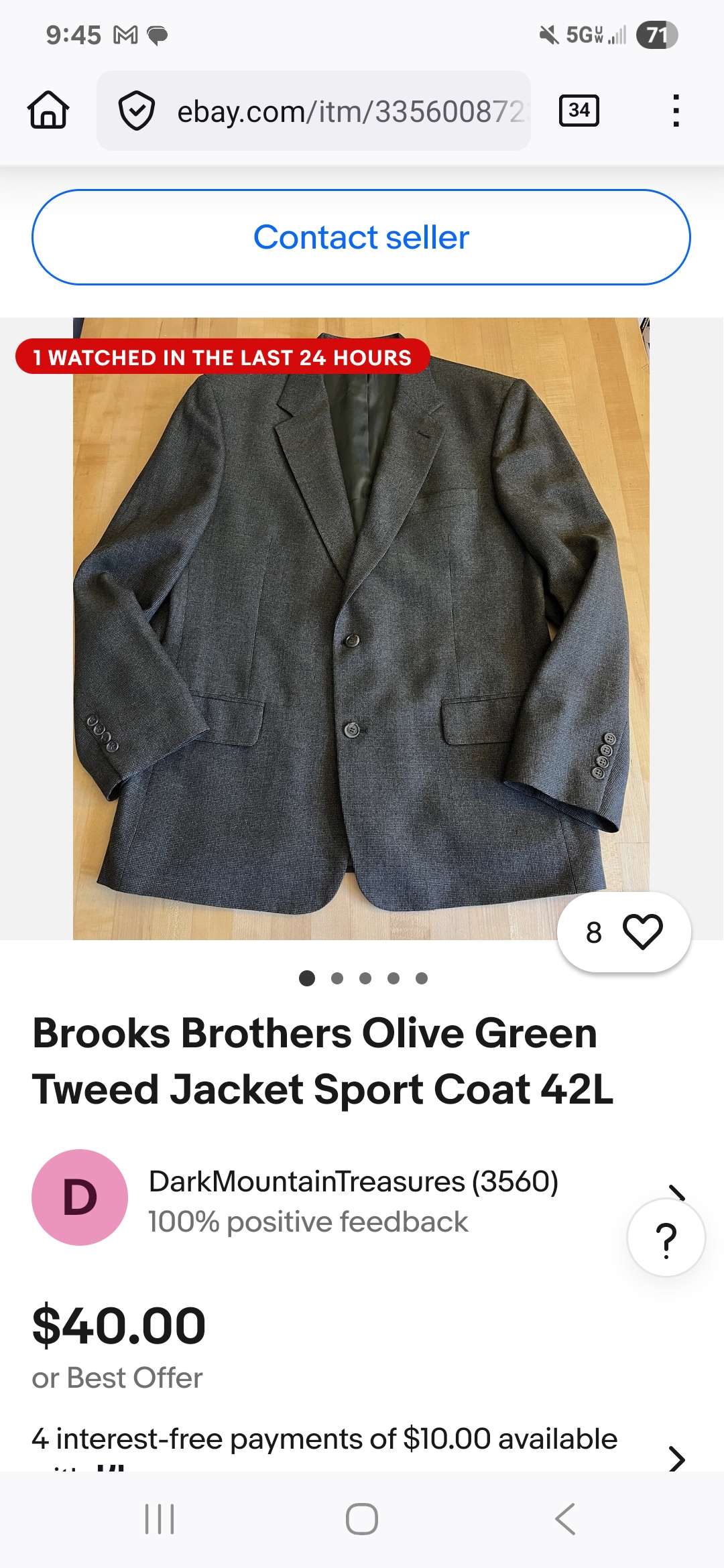Image resolution: width=724 pixels, height=1568 pixels.
Task: Tap the Contact seller button
Action: click(361, 237)
